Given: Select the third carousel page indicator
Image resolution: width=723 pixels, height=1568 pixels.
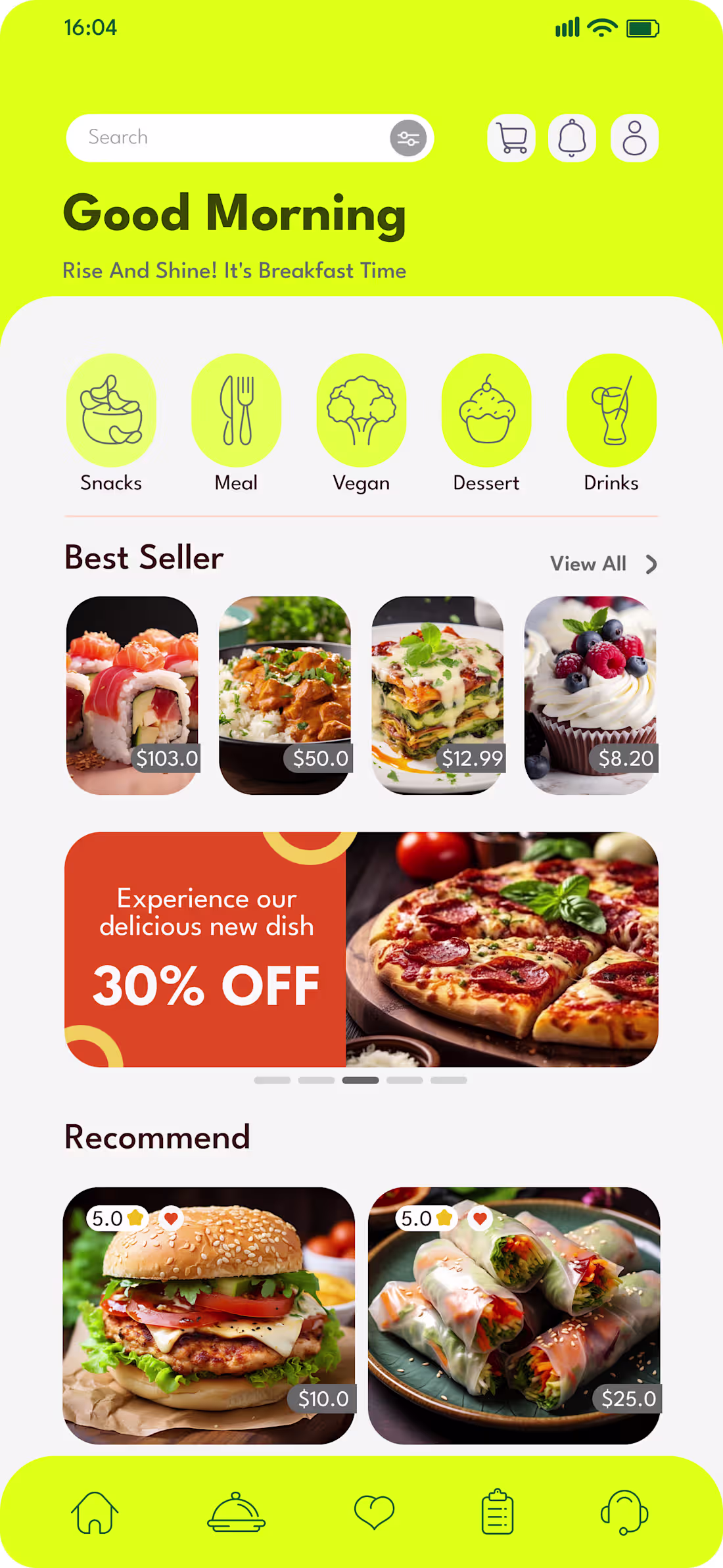Looking at the screenshot, I should [x=361, y=1079].
